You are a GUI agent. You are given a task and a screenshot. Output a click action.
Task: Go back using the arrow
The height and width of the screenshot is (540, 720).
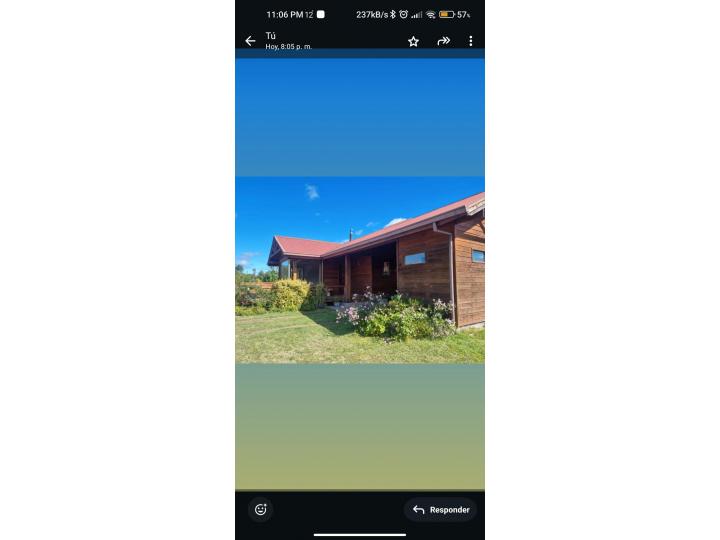coord(250,41)
